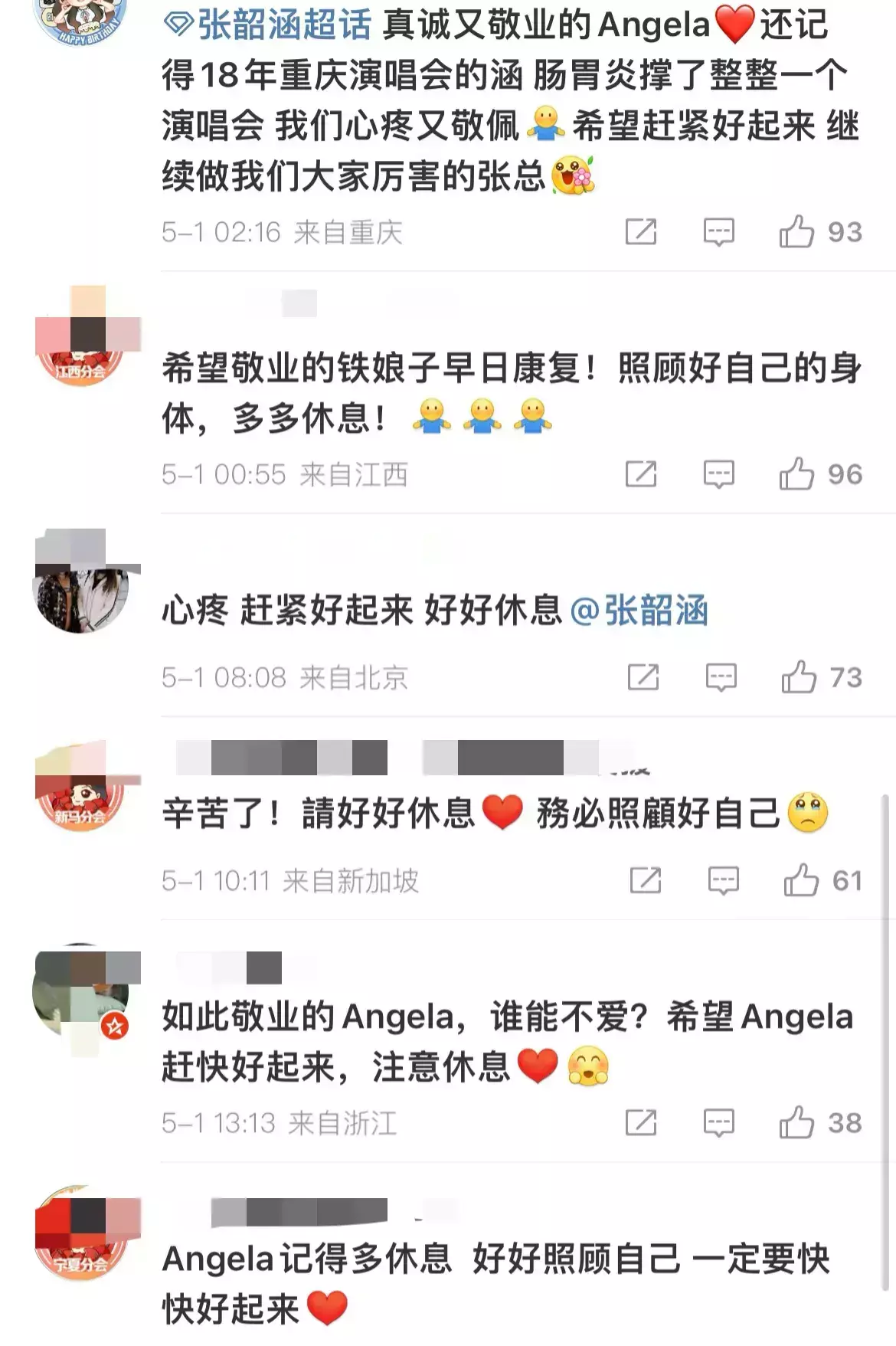Like the comment from 北京

click(x=799, y=677)
